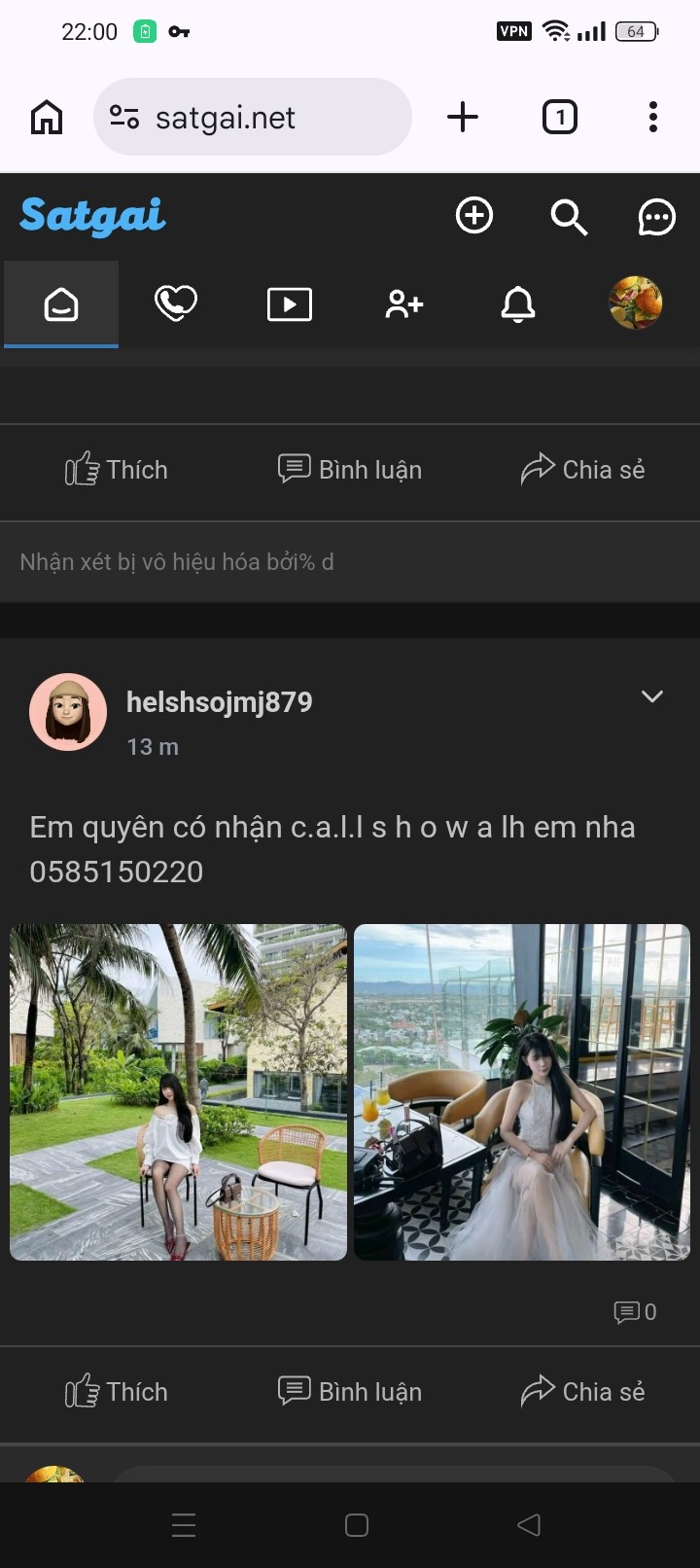Switch to the heart-and-phone tab
Image resolution: width=700 pixels, height=1568 pixels.
point(175,304)
